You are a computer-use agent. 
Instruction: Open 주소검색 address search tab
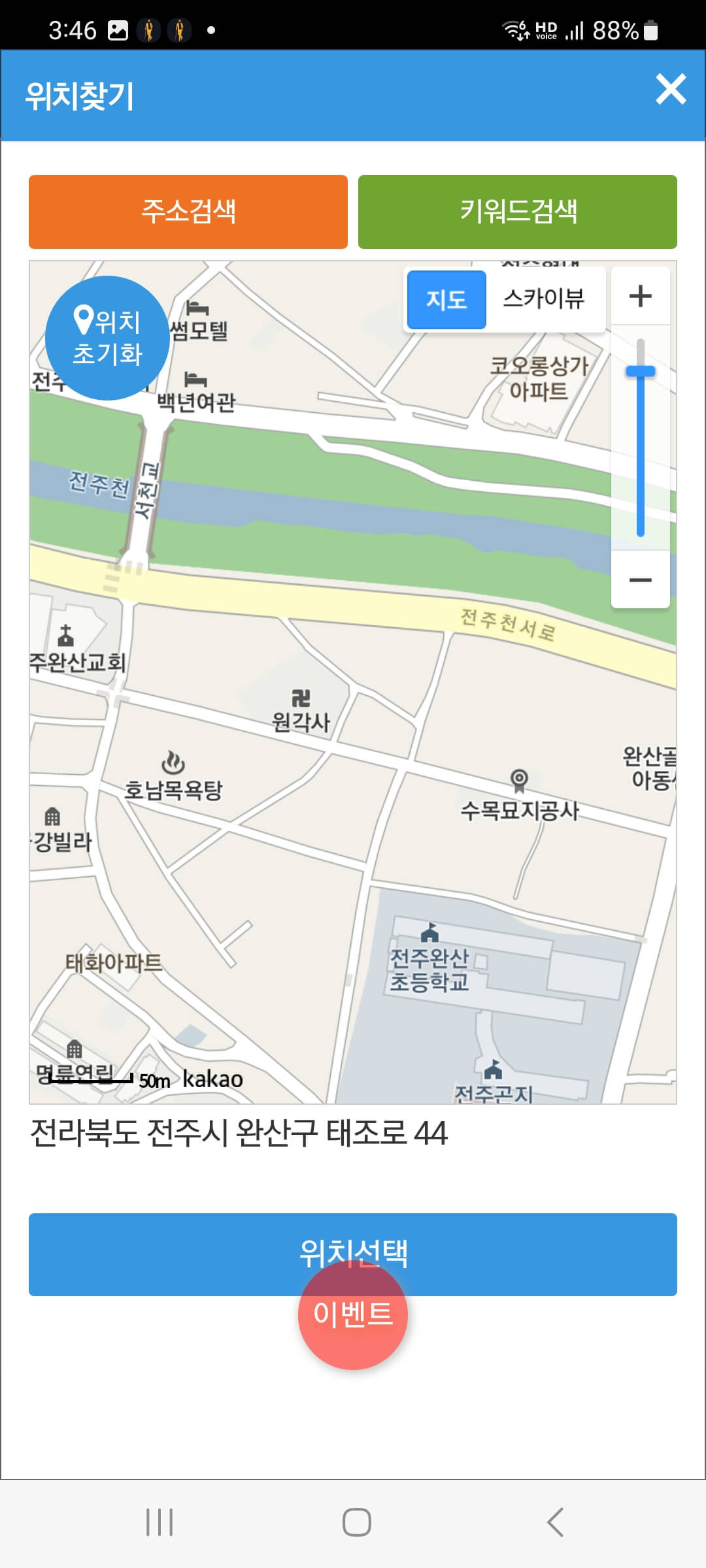(x=188, y=213)
